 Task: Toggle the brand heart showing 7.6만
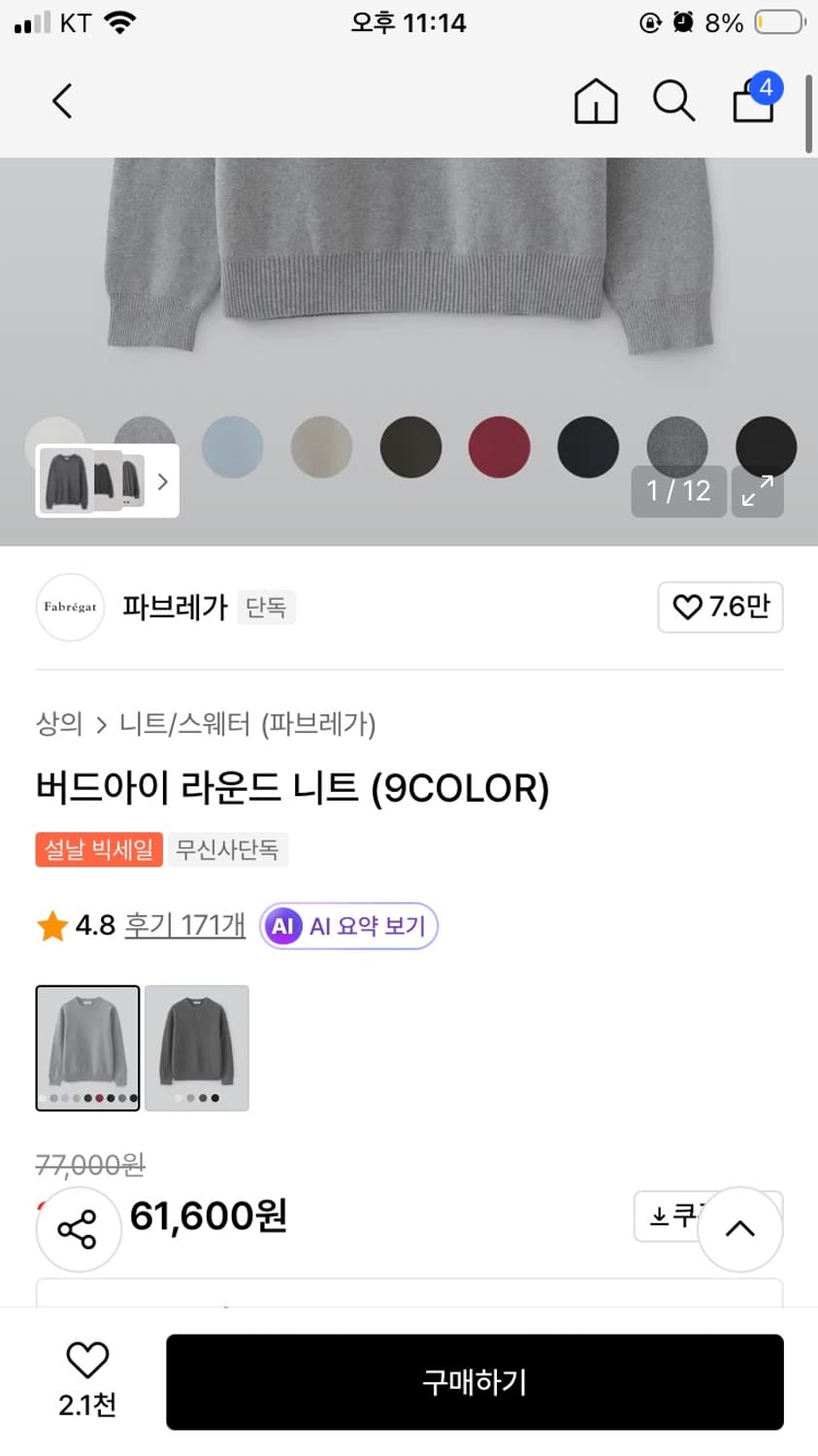pyautogui.click(x=720, y=608)
